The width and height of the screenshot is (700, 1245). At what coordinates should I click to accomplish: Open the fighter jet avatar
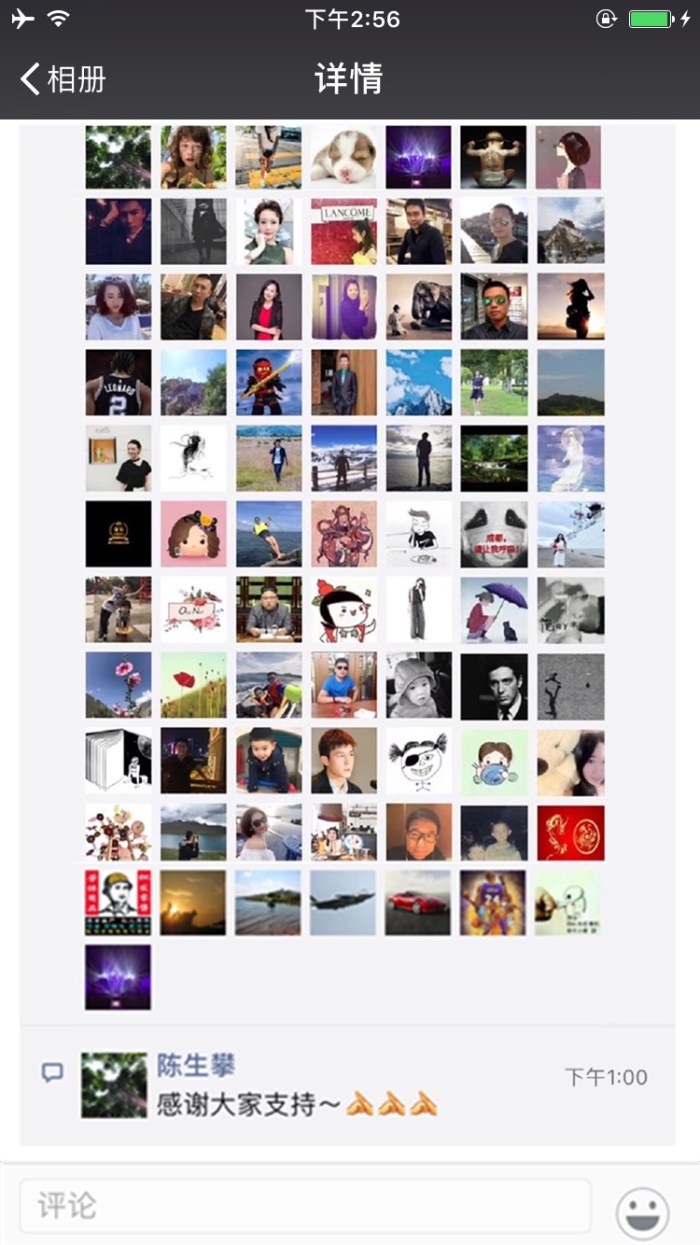click(x=343, y=902)
